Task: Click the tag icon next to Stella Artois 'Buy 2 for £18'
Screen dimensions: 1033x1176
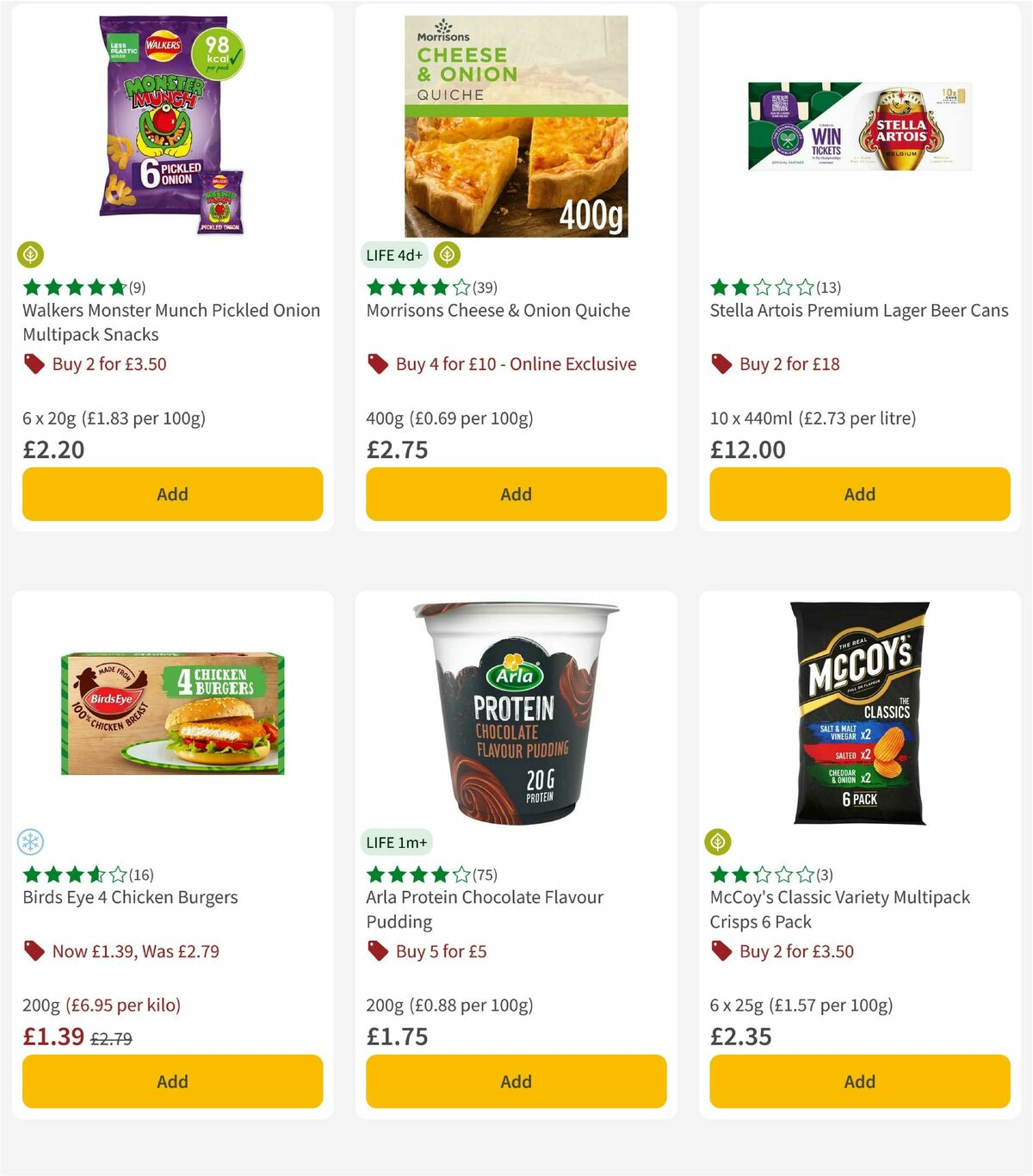Action: pos(721,364)
